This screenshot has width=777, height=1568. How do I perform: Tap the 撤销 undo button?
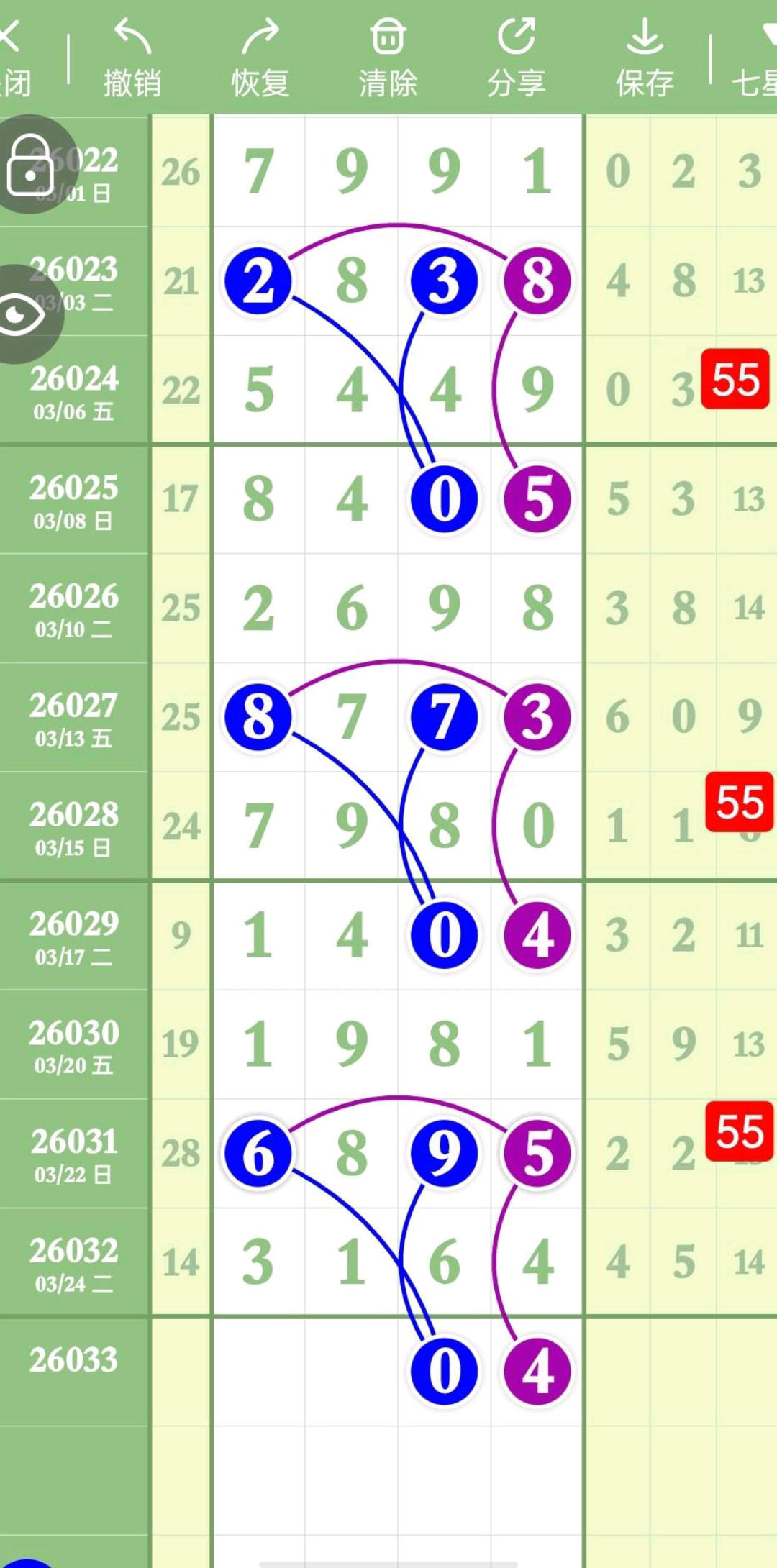(132, 58)
